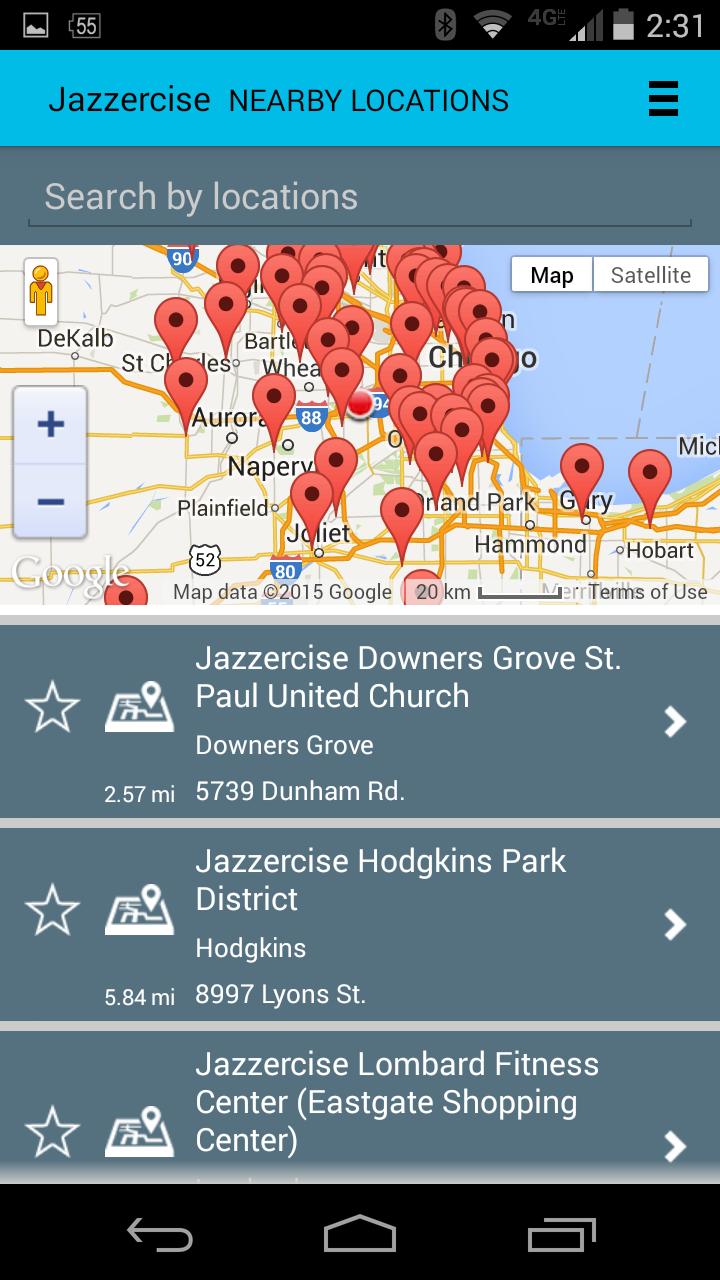
Task: Favorite Jazzercise Lombard Fitness Center
Action: tap(52, 1132)
